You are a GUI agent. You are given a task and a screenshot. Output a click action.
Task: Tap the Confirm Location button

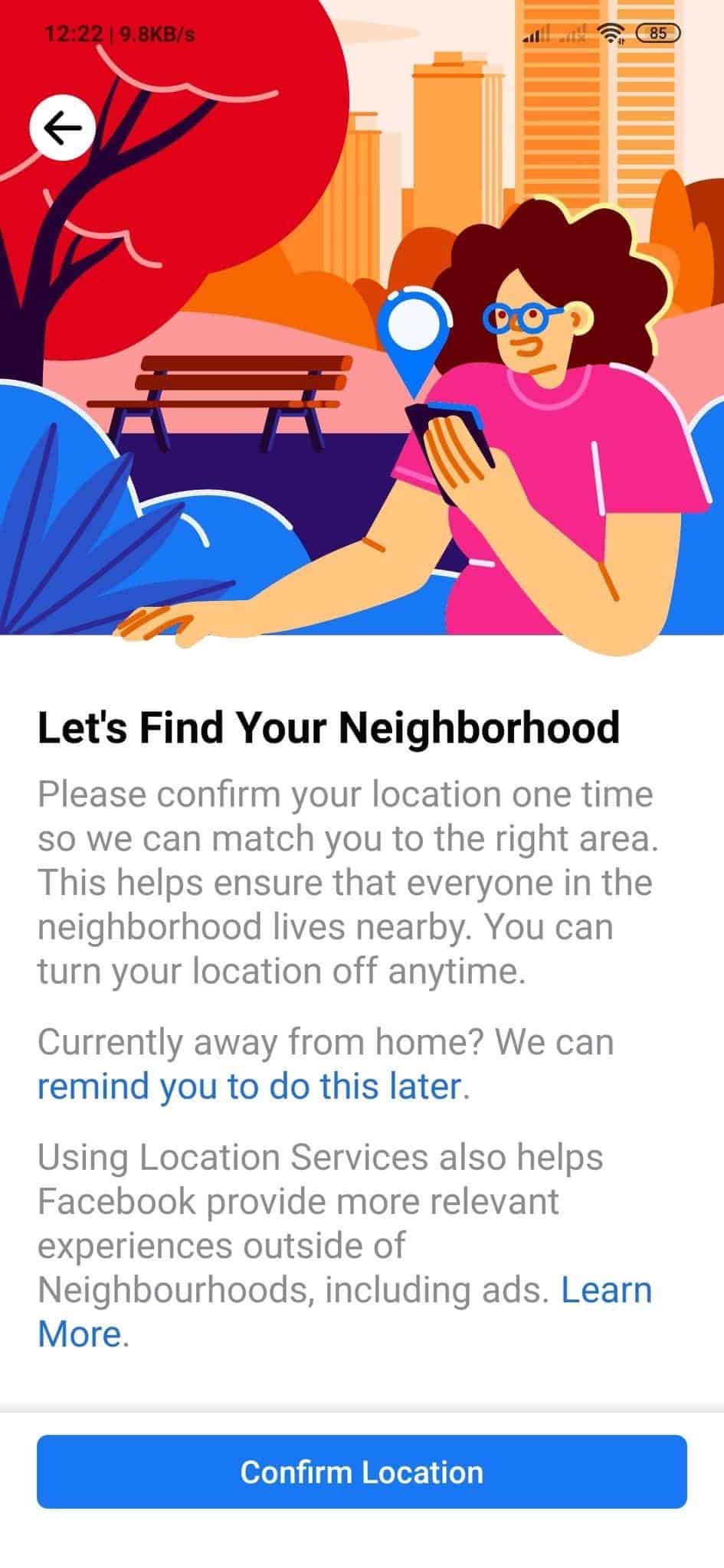click(362, 1472)
